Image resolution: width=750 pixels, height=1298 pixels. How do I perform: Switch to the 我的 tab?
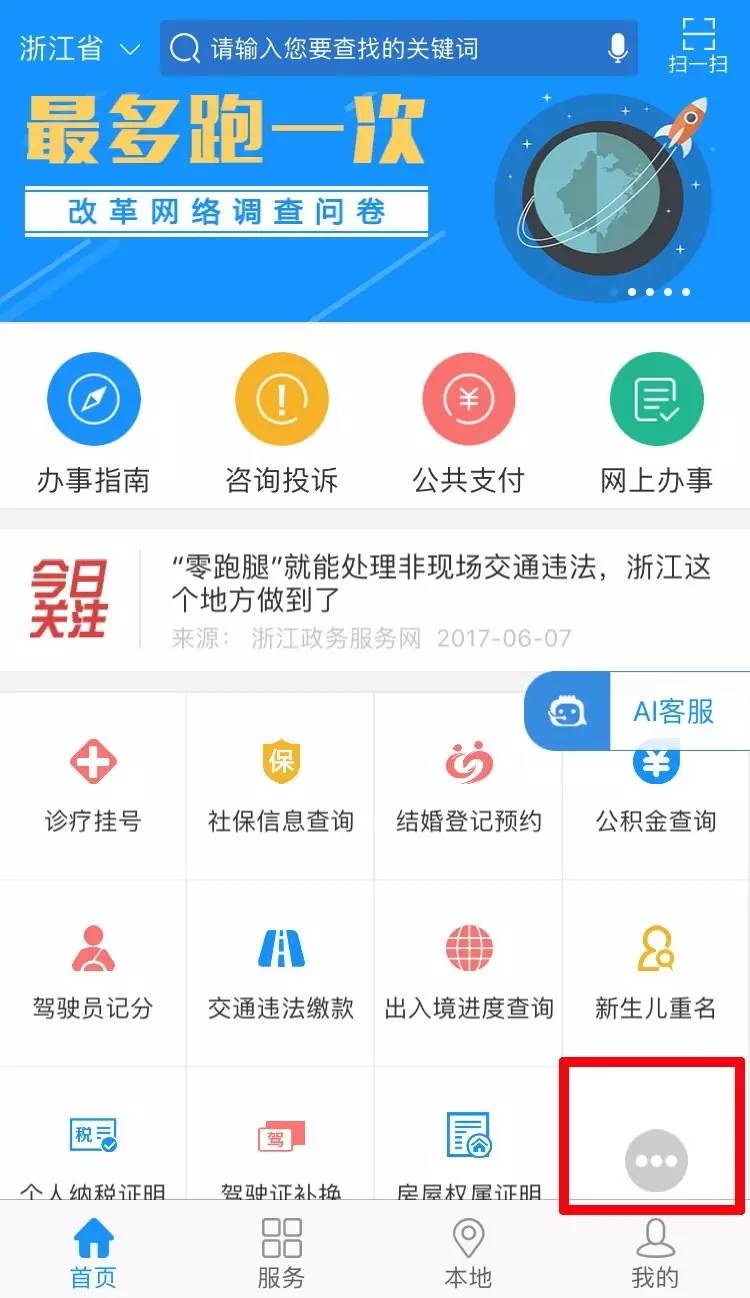(656, 1252)
